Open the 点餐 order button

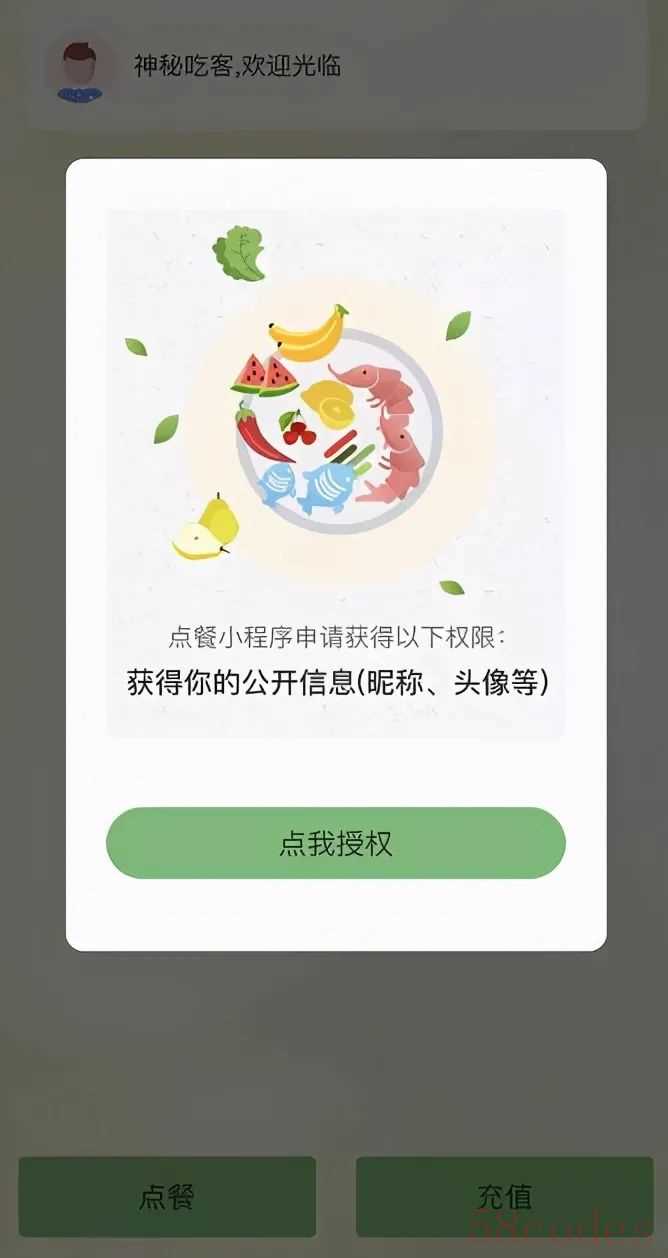[167, 1196]
